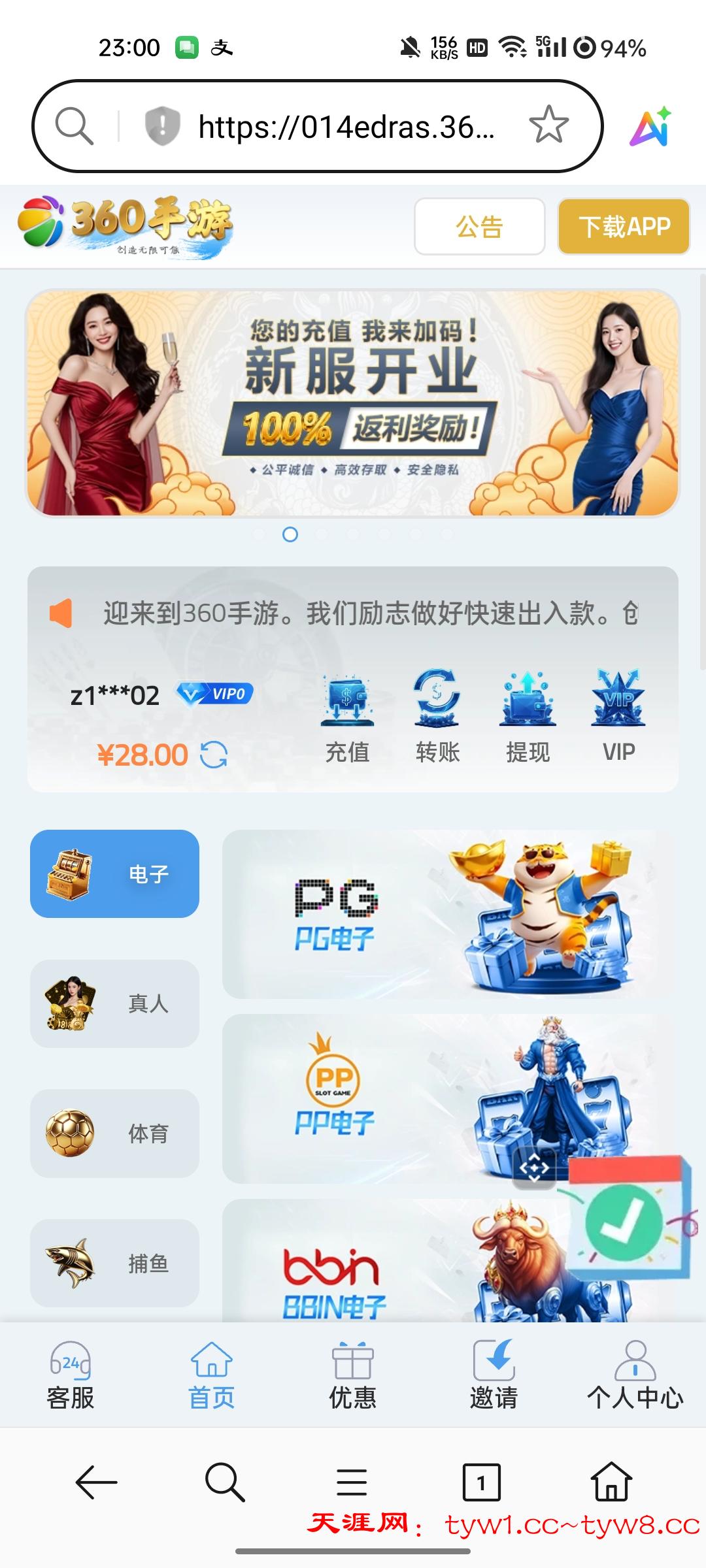Tap the 下载APP download button

pos(624,227)
